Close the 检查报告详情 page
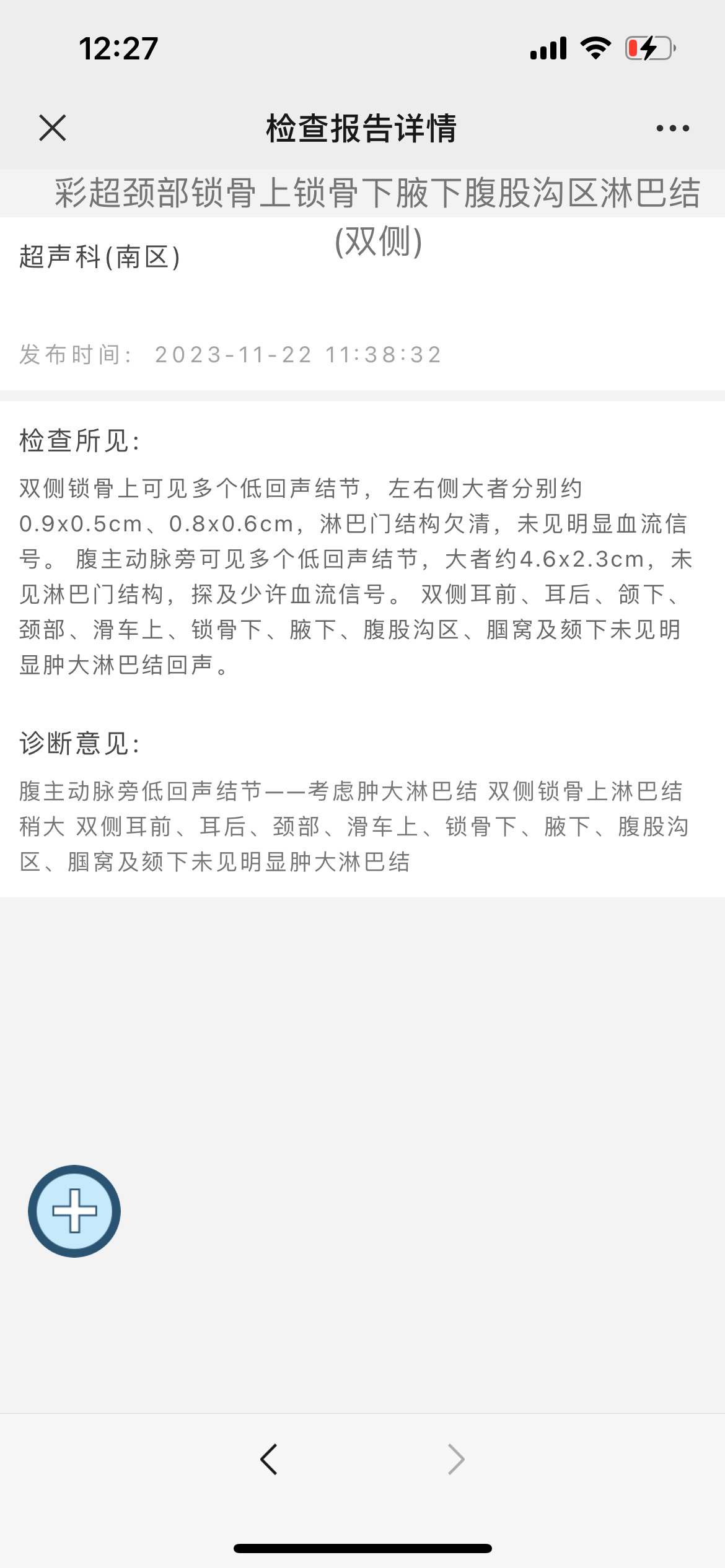The height and width of the screenshot is (1568, 725). (x=52, y=128)
